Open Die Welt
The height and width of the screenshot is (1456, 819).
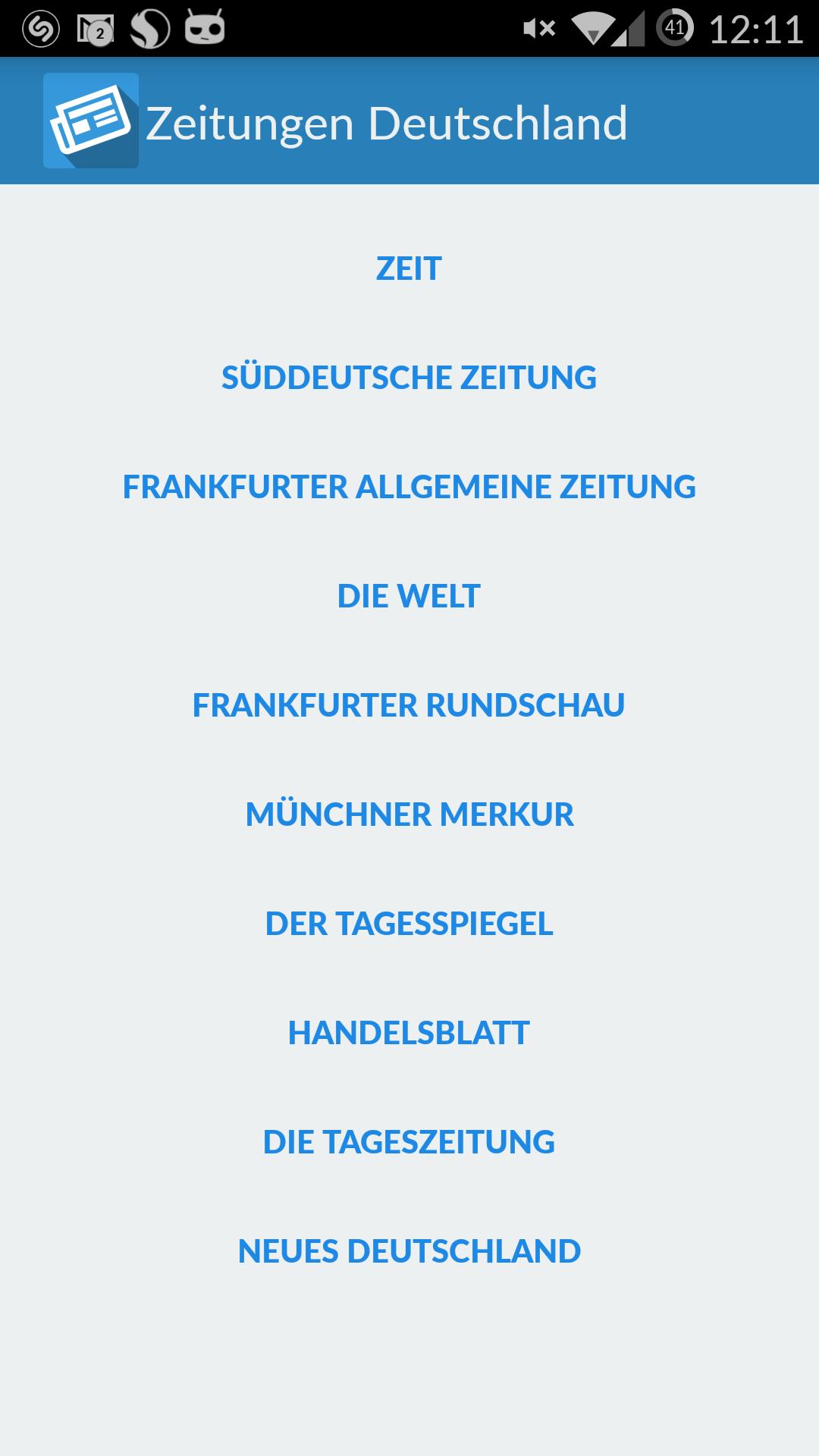point(409,597)
